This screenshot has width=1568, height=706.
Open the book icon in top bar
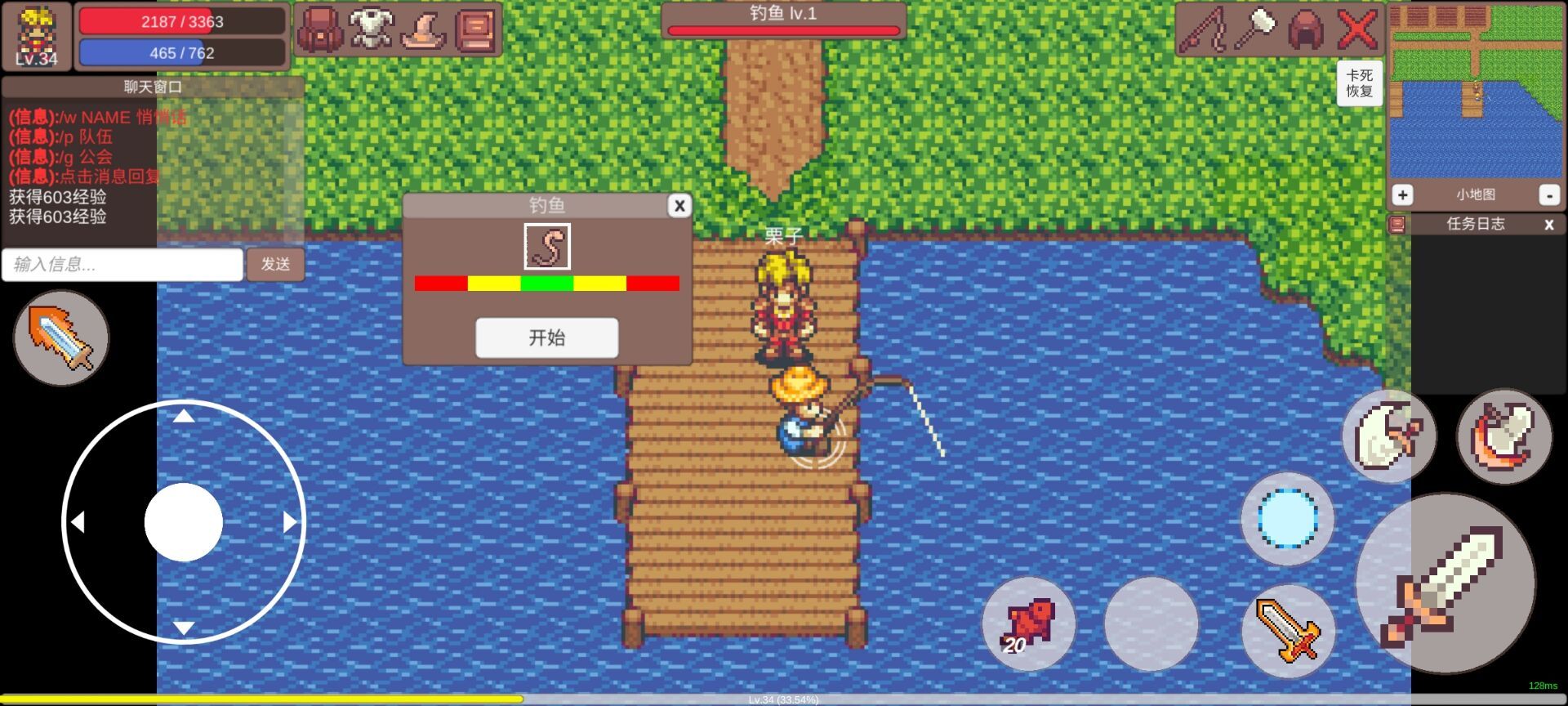point(475,29)
